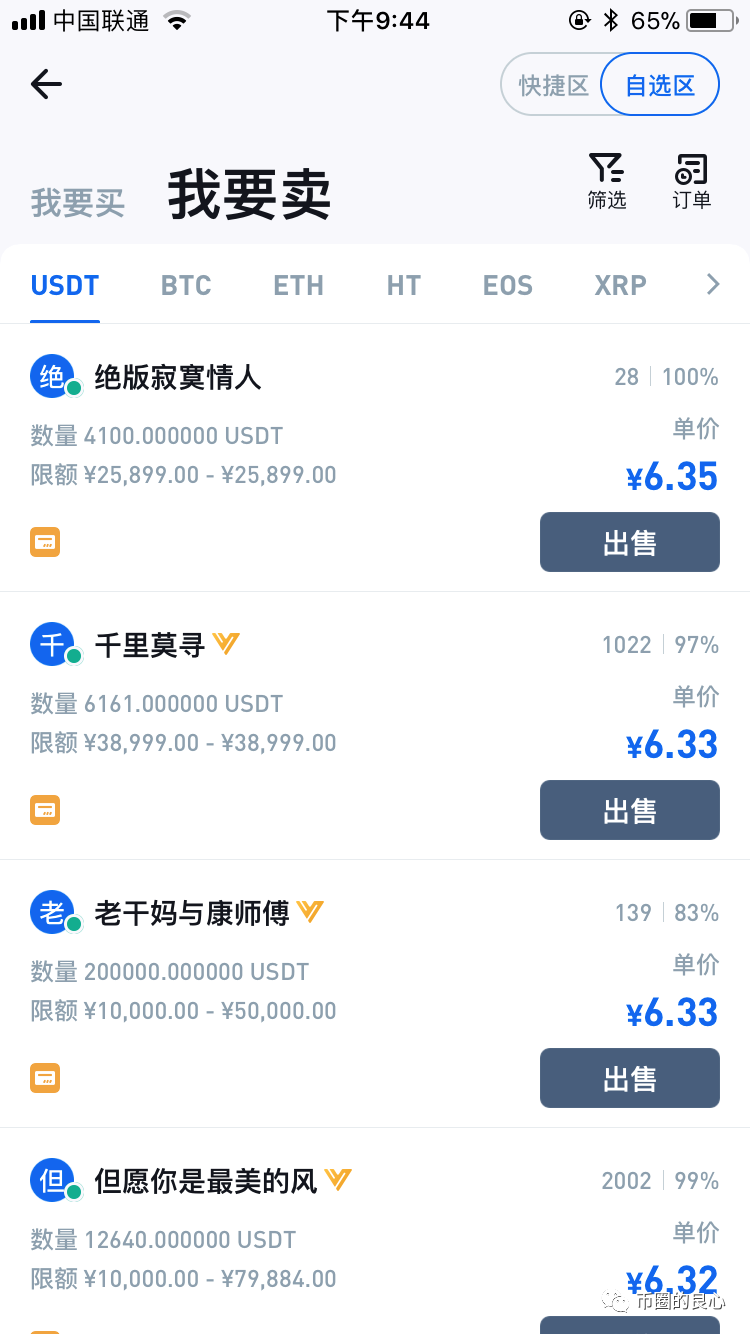Click the bank card payment icon under 千里莫寻
This screenshot has width=750, height=1334.
45,809
